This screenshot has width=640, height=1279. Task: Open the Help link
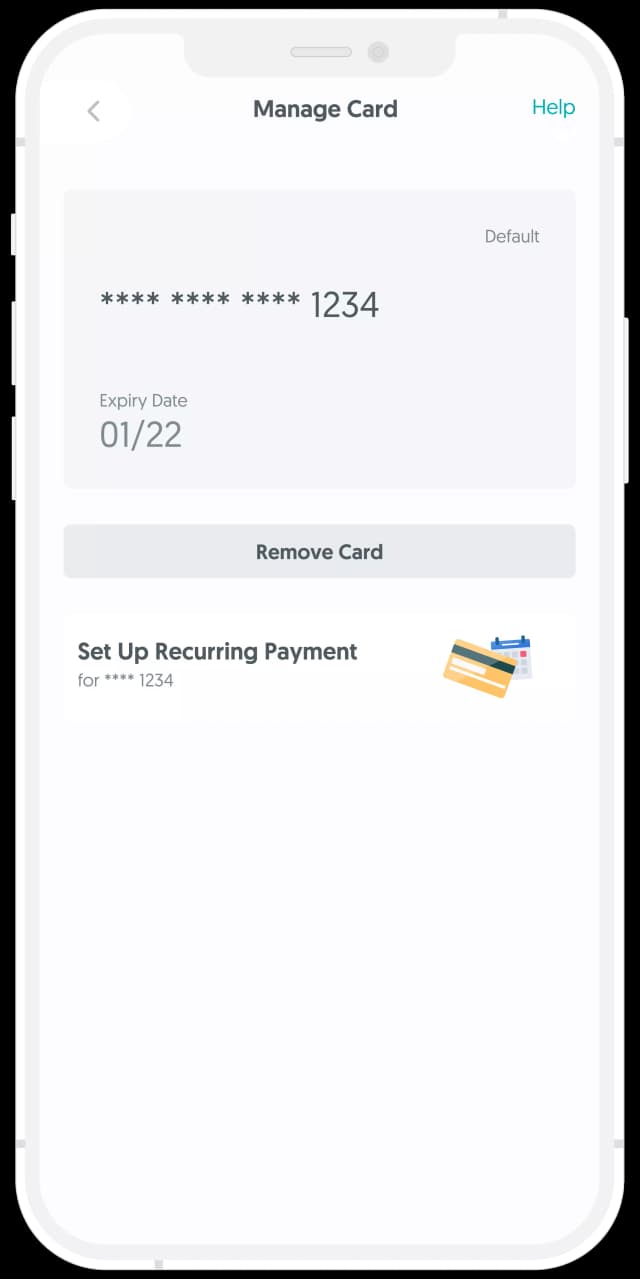pos(553,108)
